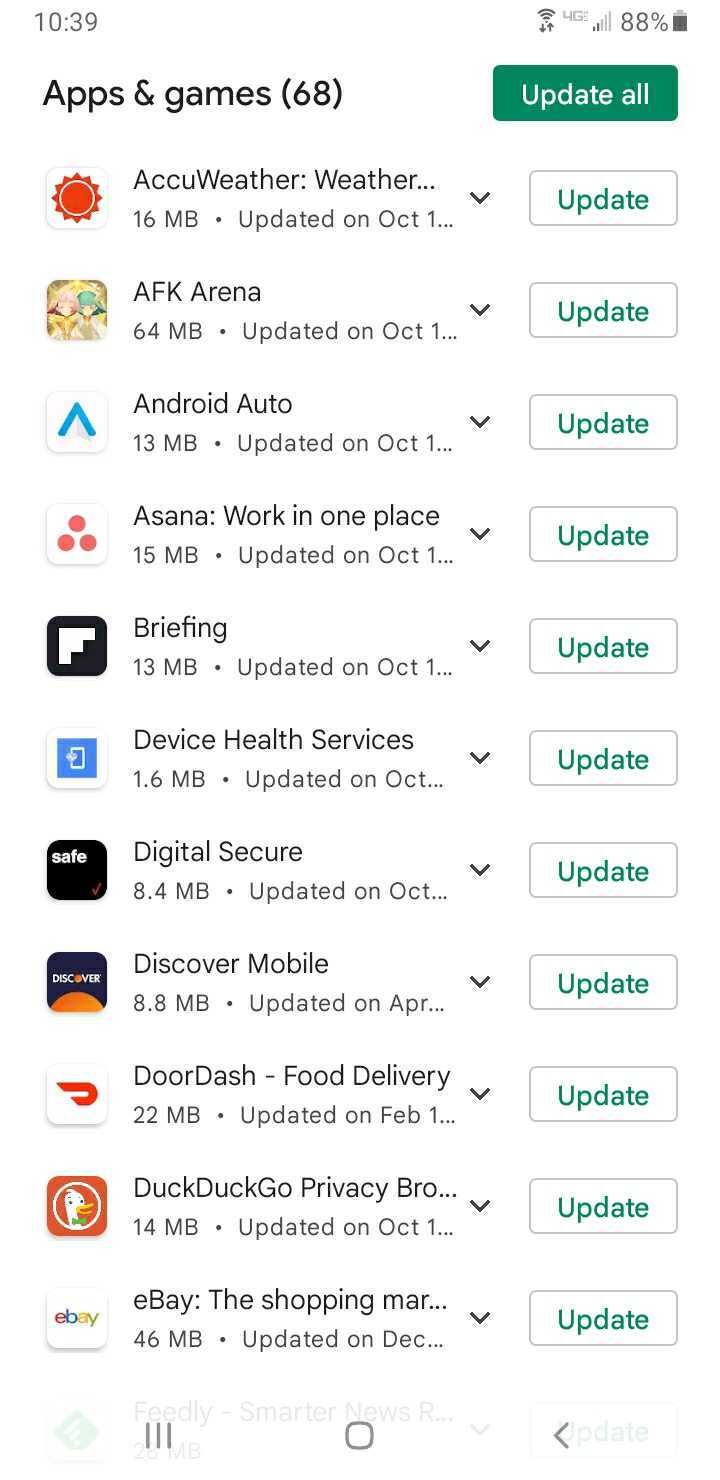Image resolution: width=720 pixels, height=1480 pixels.
Task: Tap the Update all button
Action: [585, 94]
